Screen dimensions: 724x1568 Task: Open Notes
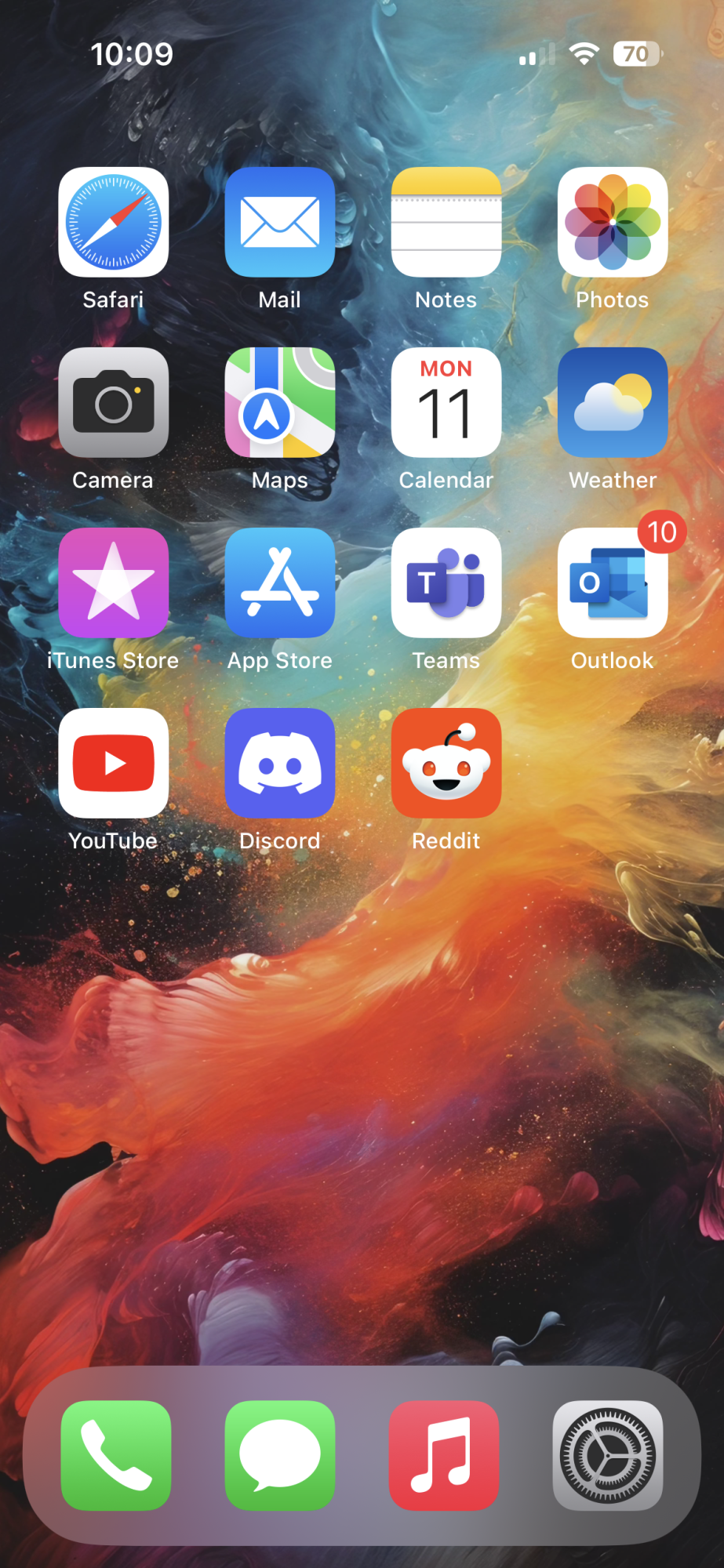[446, 222]
